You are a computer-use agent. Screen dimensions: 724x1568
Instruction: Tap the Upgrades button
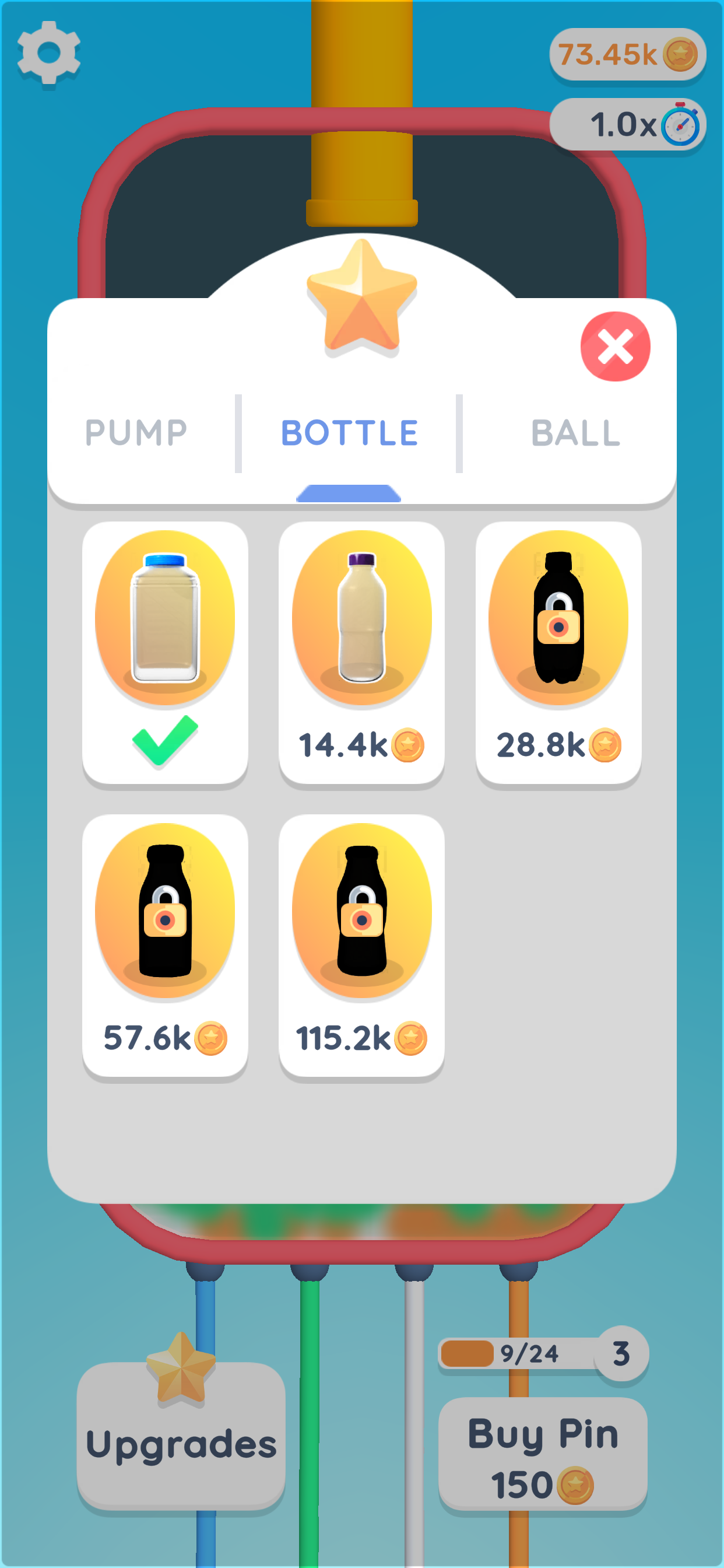pos(181,1437)
